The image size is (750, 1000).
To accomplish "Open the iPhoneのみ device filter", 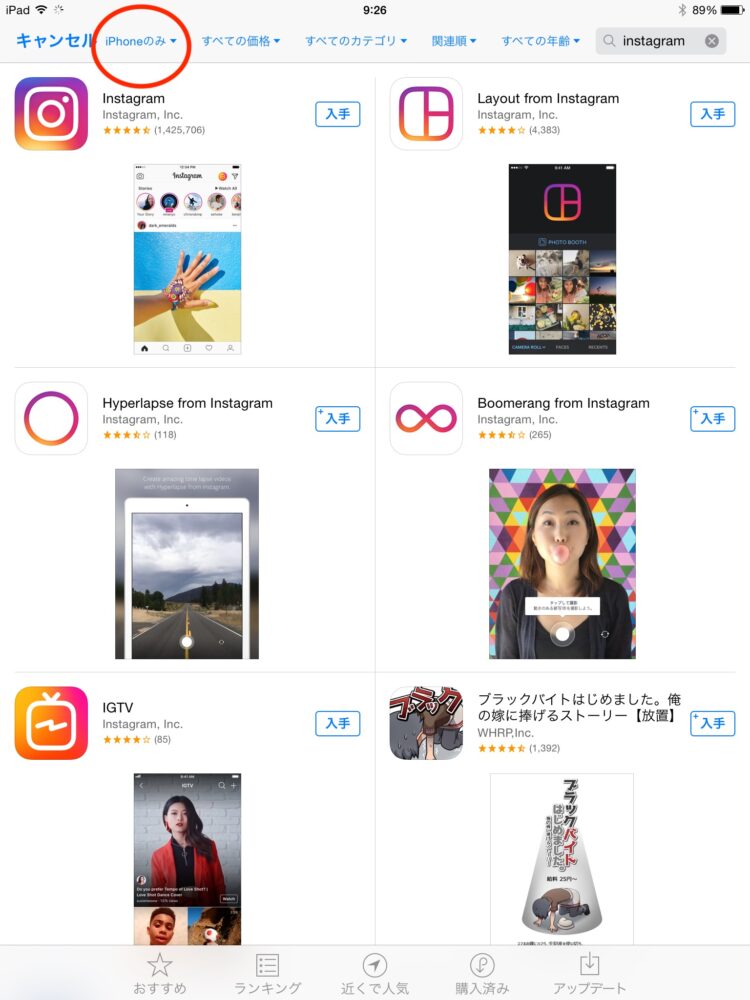I will 141,41.
